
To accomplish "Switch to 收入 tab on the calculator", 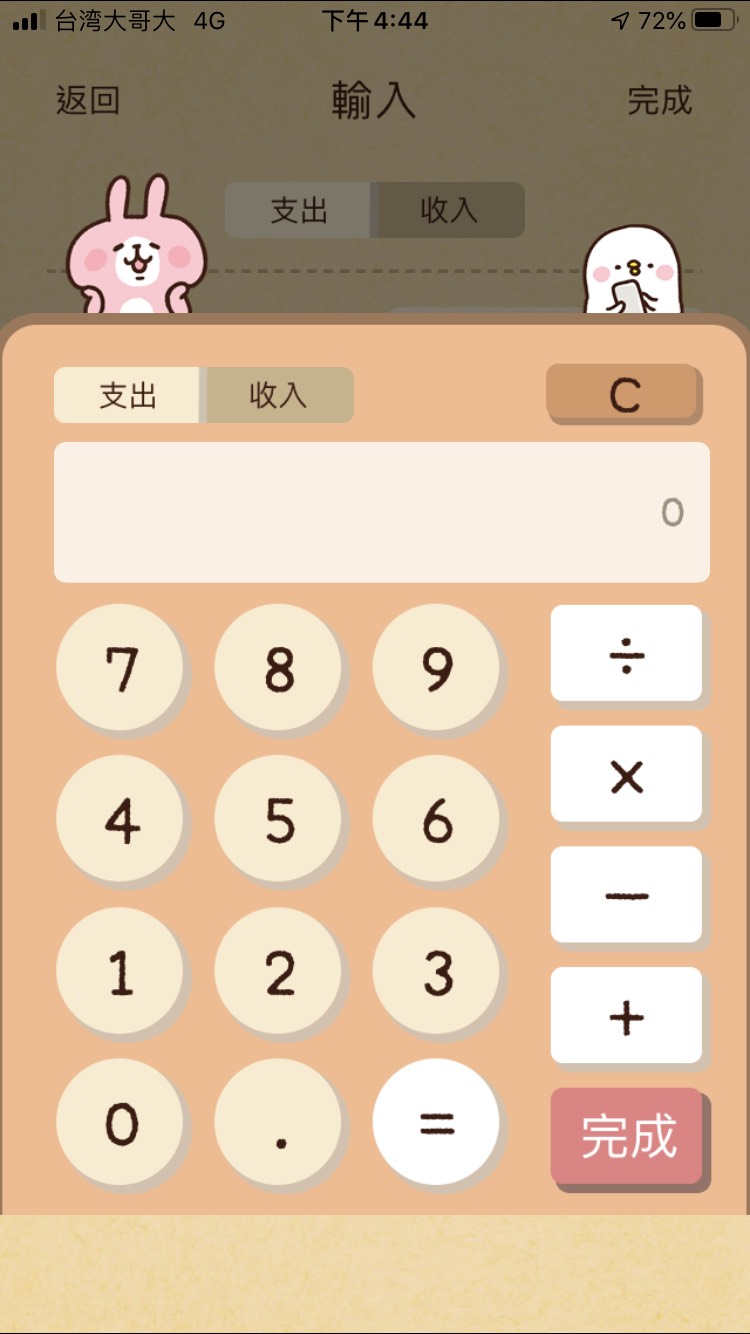I will click(279, 395).
